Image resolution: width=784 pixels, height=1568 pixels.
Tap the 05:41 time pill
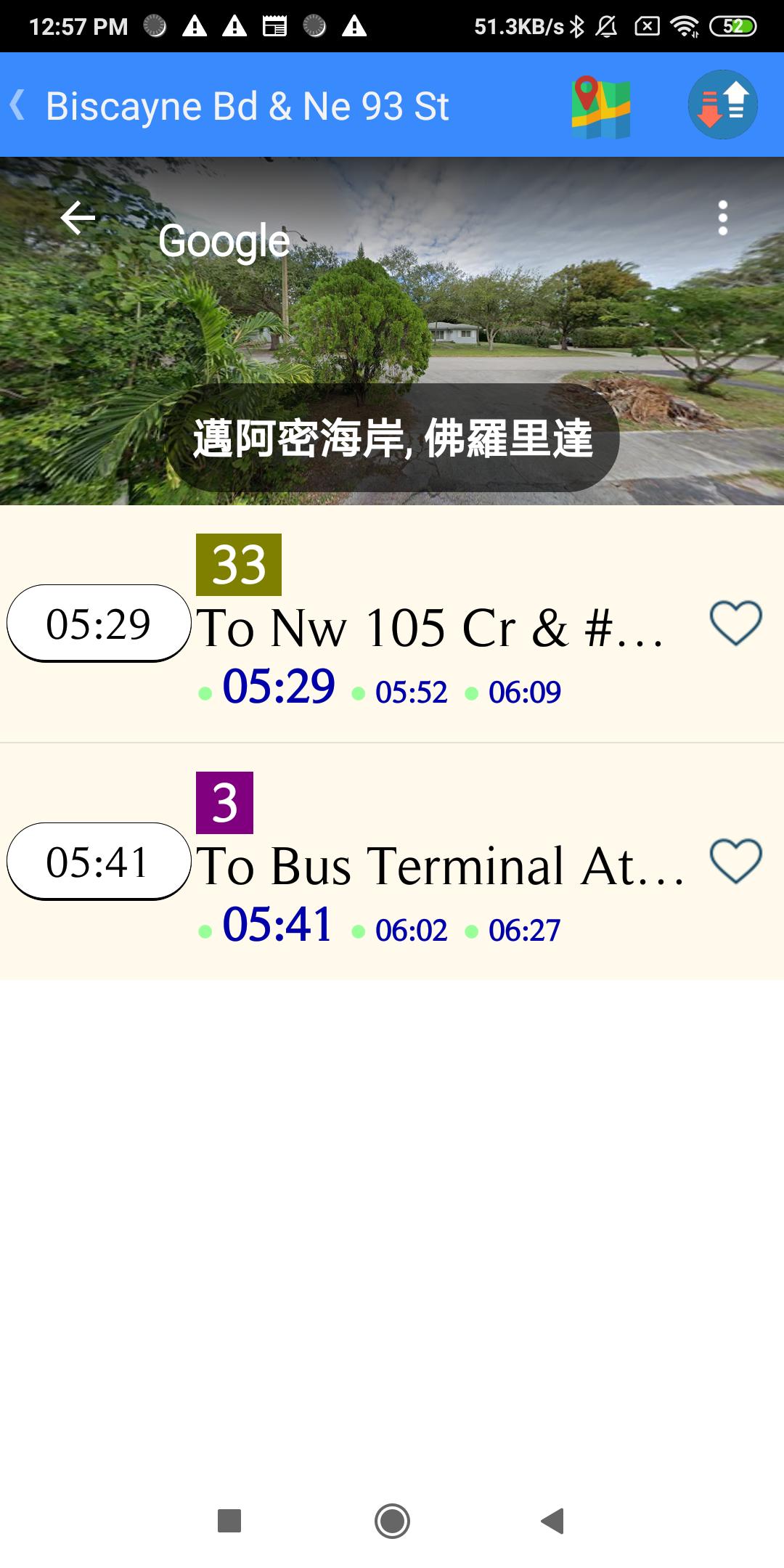coord(99,862)
